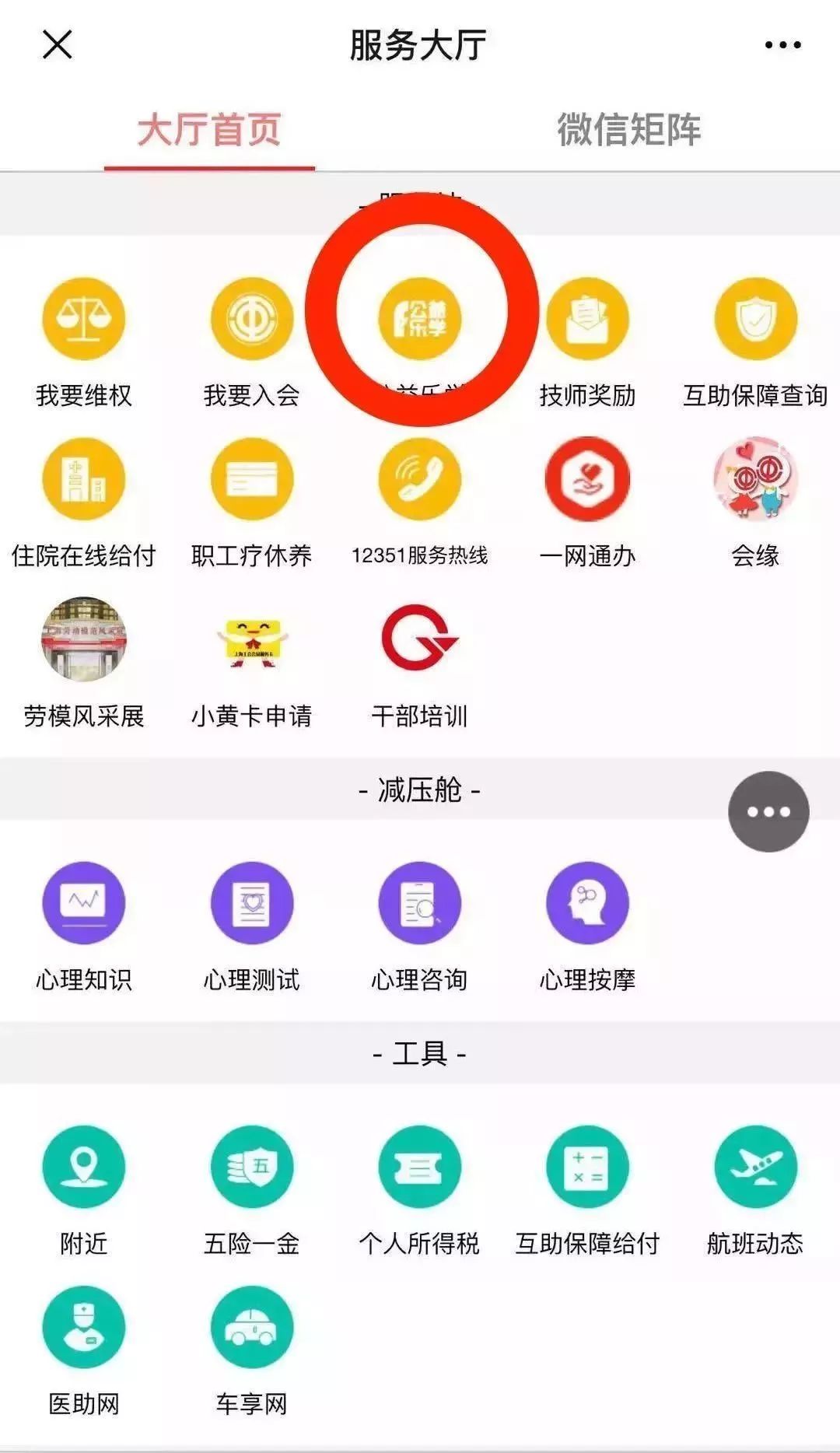This screenshot has height=1453, width=840.
Task: Switch to the 微信矩阵 tab
Action: [x=630, y=131]
